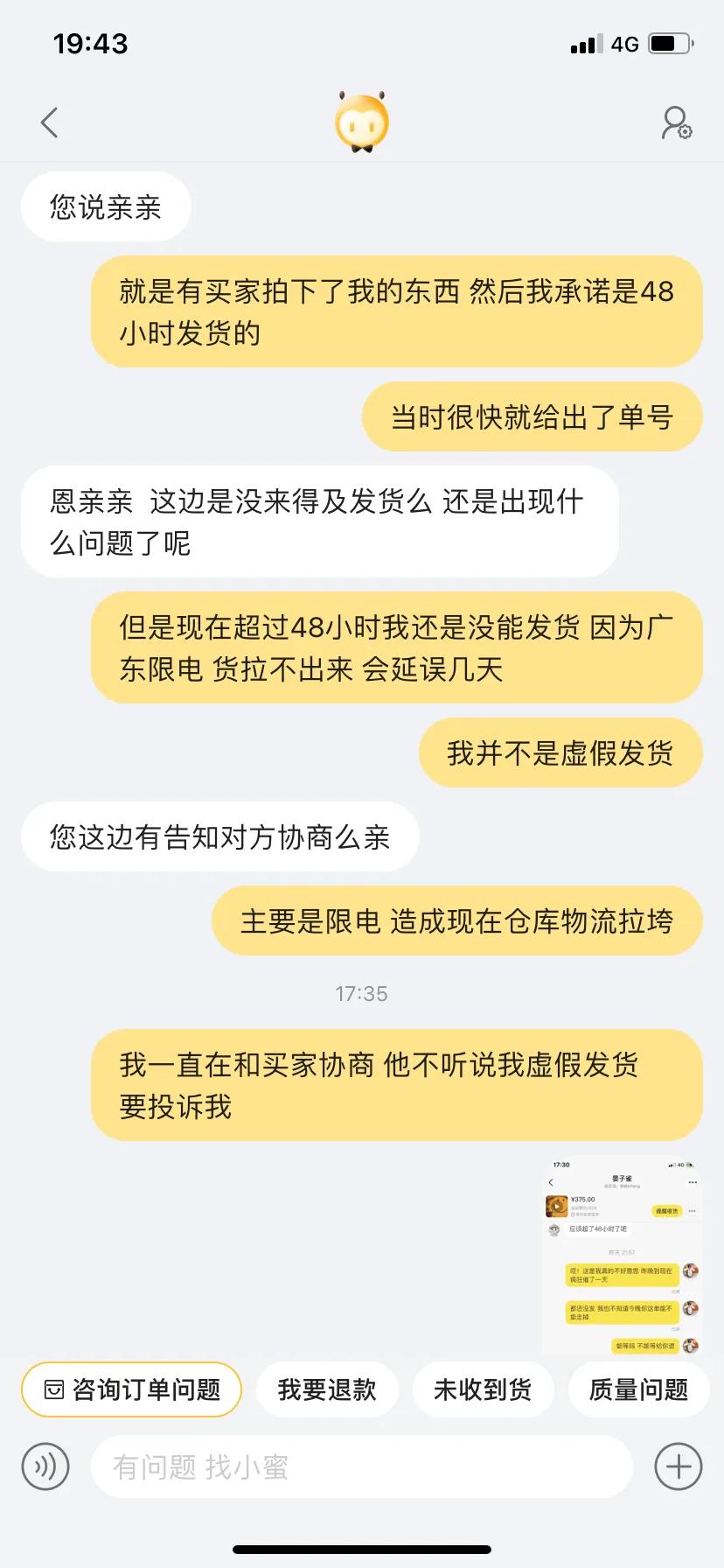Screen dimensions: 724x1568
Task: Tap the signal strength bars indicator
Action: pos(588,43)
